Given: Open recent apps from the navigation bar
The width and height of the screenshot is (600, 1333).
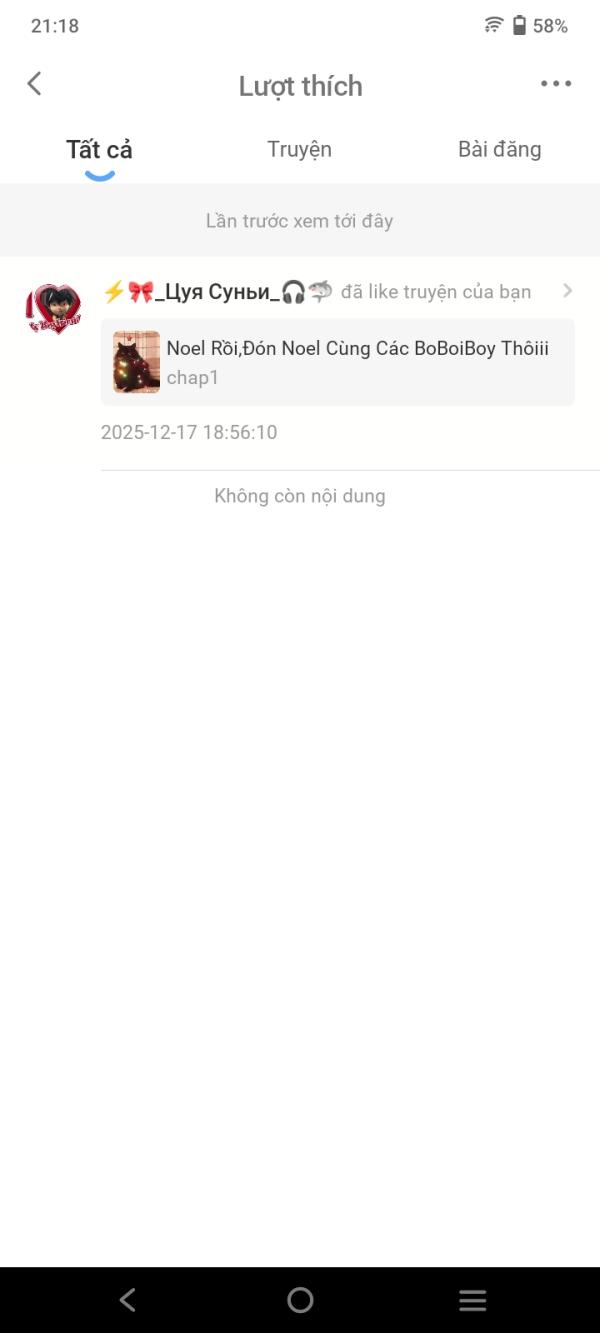Looking at the screenshot, I should coord(472,1300).
